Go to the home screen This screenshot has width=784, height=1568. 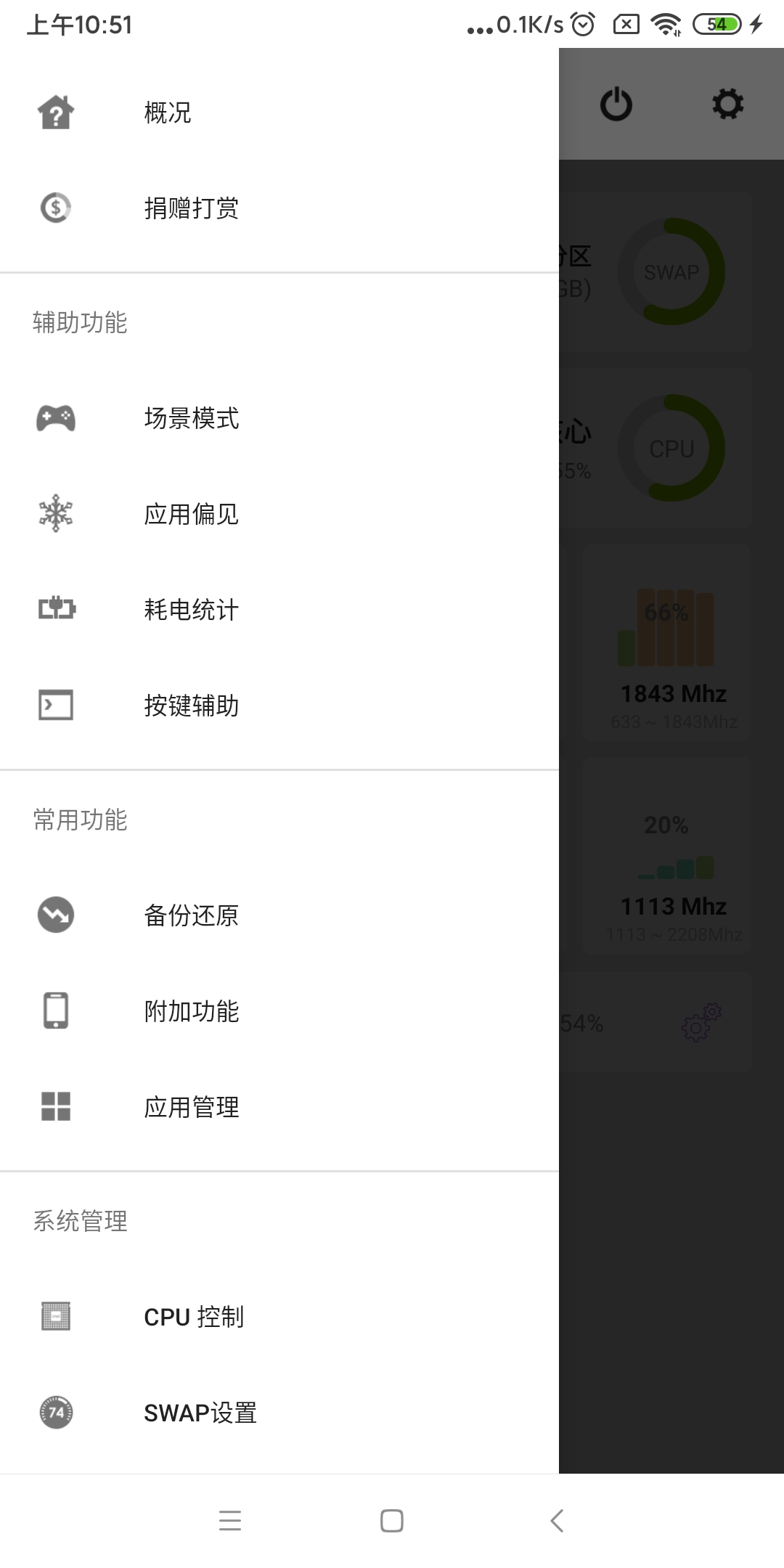pos(392,1520)
